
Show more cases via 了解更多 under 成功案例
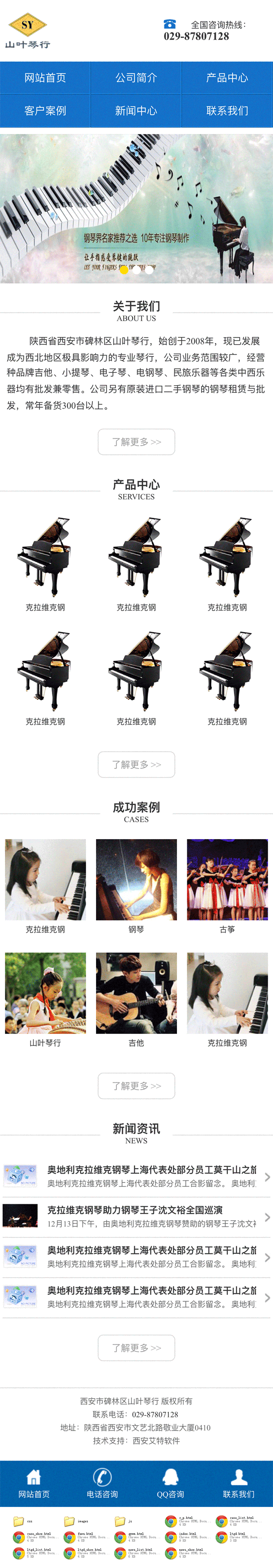pyautogui.click(x=136, y=1086)
